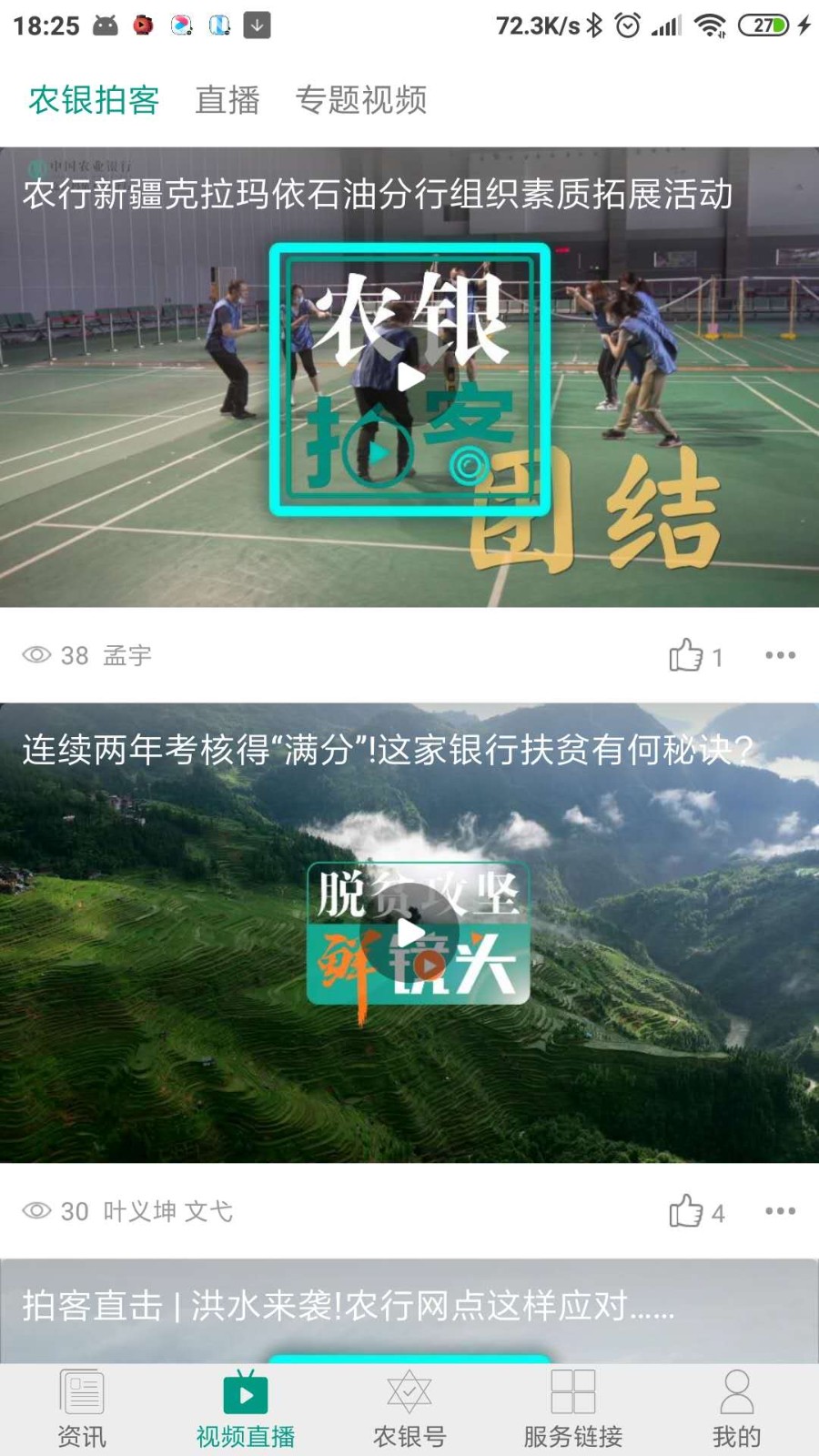Image resolution: width=819 pixels, height=1456 pixels.
Task: Select the 视频直播 bottom tab
Action: coord(246,1409)
